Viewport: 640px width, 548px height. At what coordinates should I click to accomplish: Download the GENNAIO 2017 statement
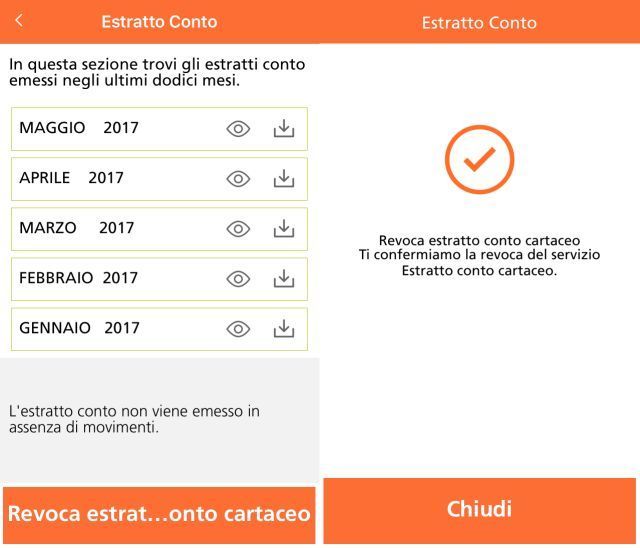[284, 329]
